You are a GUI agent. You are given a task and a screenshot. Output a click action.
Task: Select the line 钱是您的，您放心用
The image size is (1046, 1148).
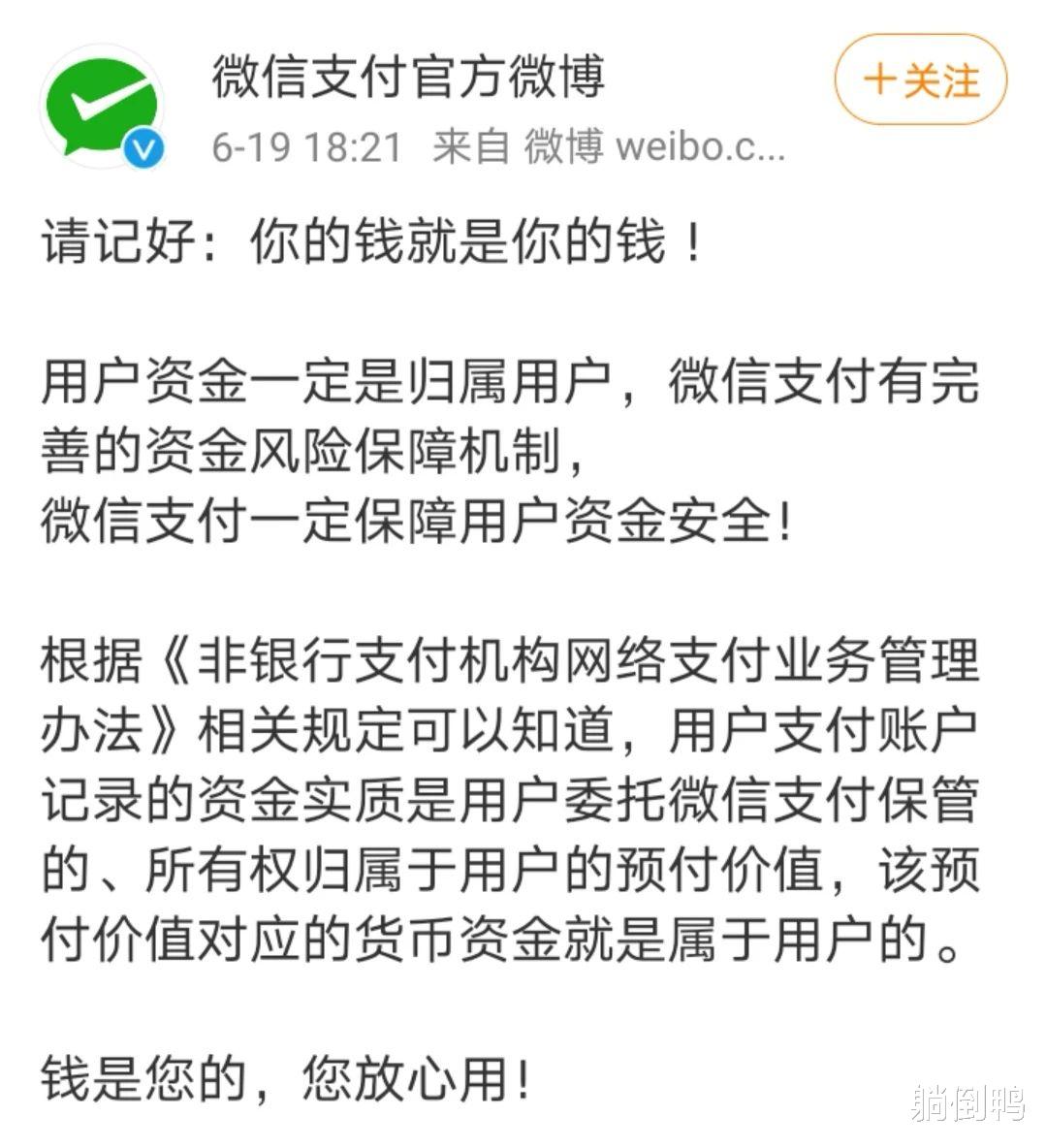coord(286,1073)
